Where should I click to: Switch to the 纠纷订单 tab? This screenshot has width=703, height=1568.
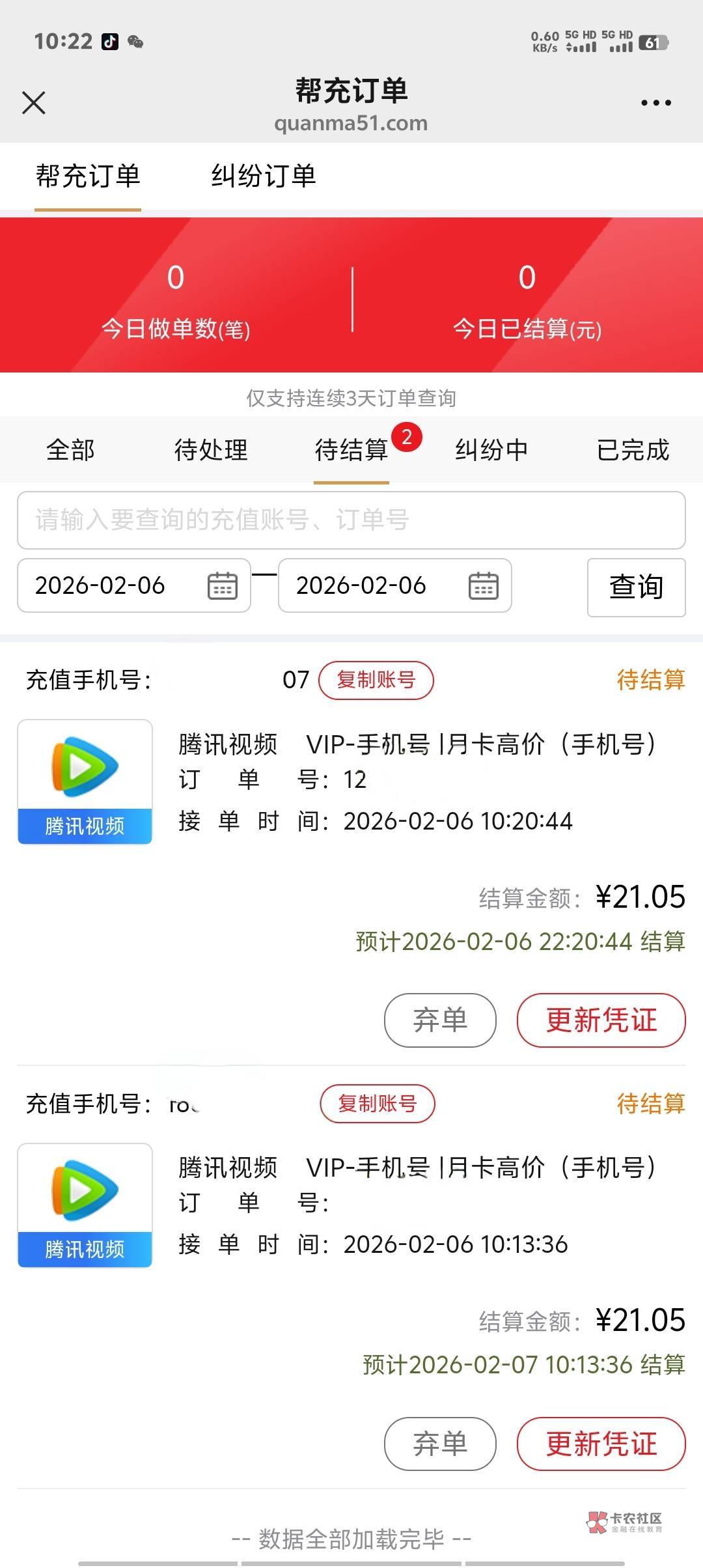pyautogui.click(x=264, y=176)
